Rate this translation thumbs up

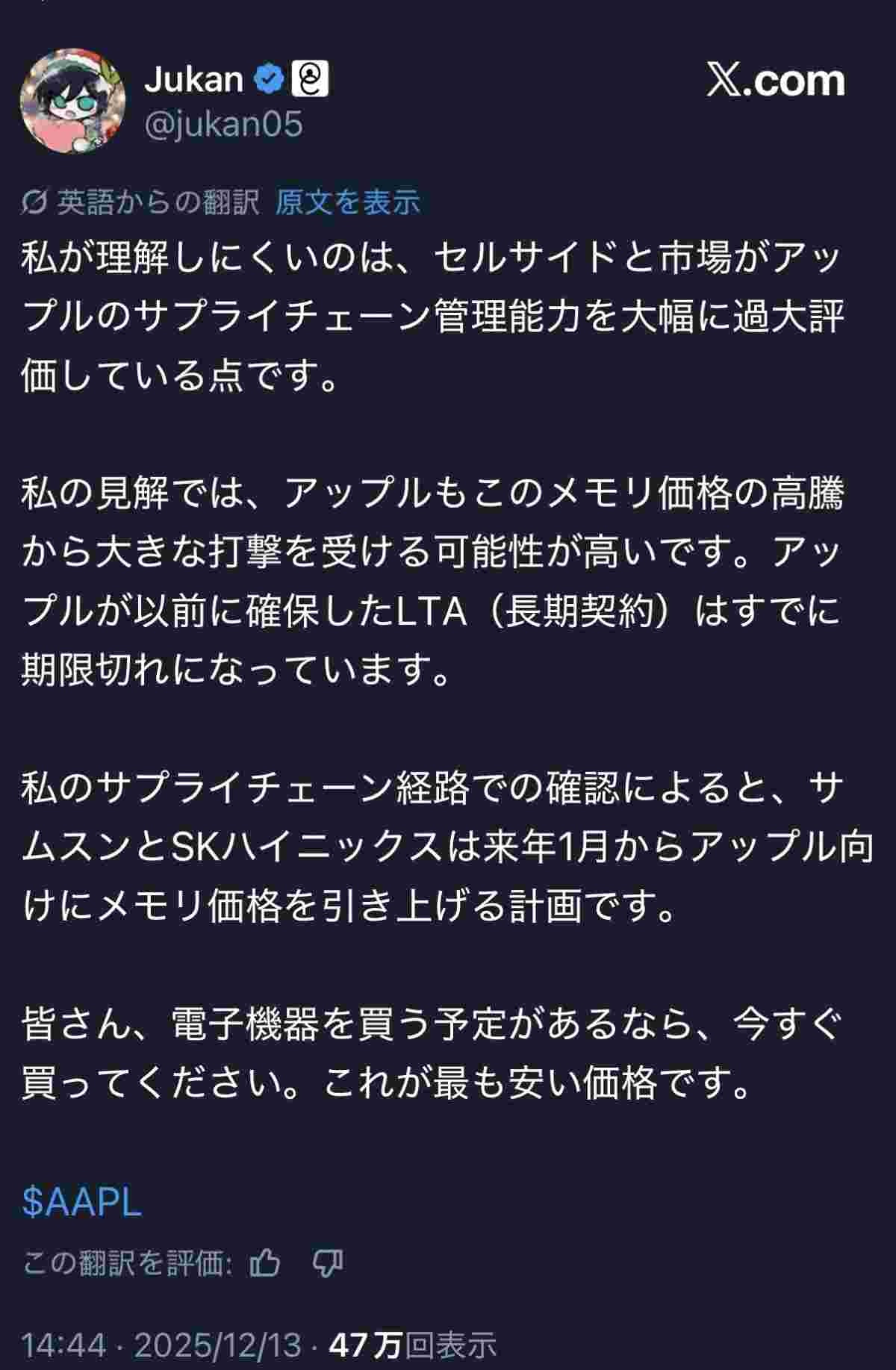point(265,1263)
